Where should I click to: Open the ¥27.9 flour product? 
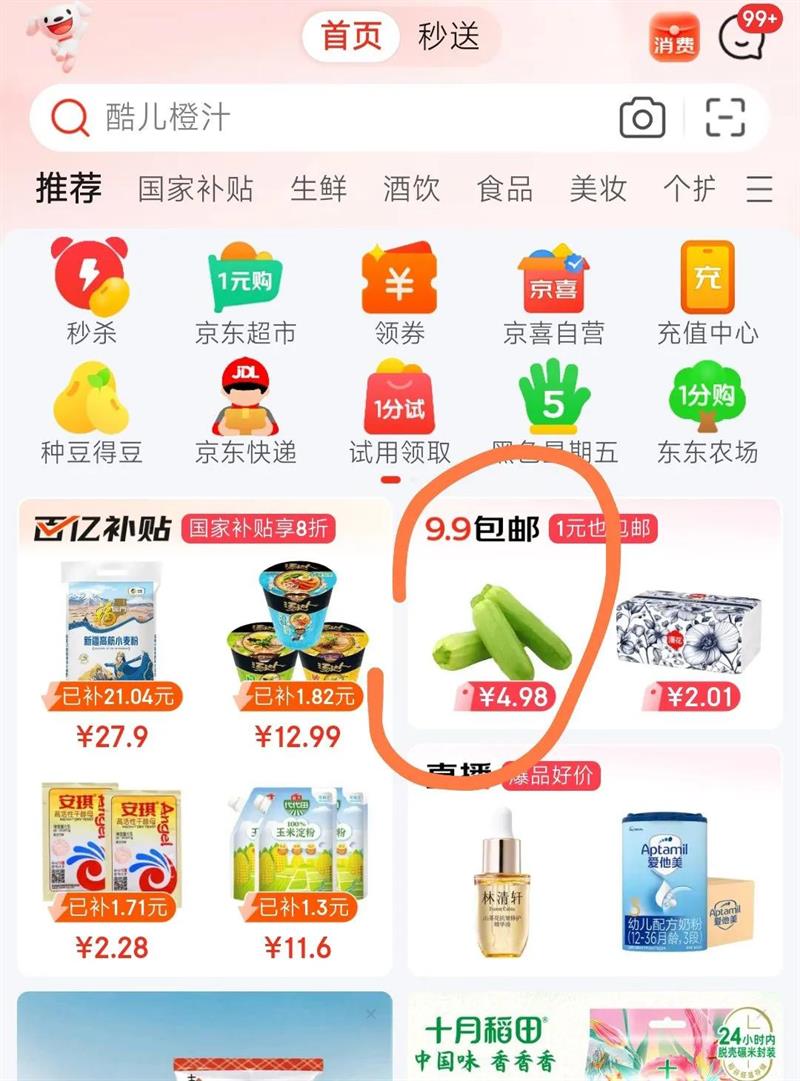[112, 655]
